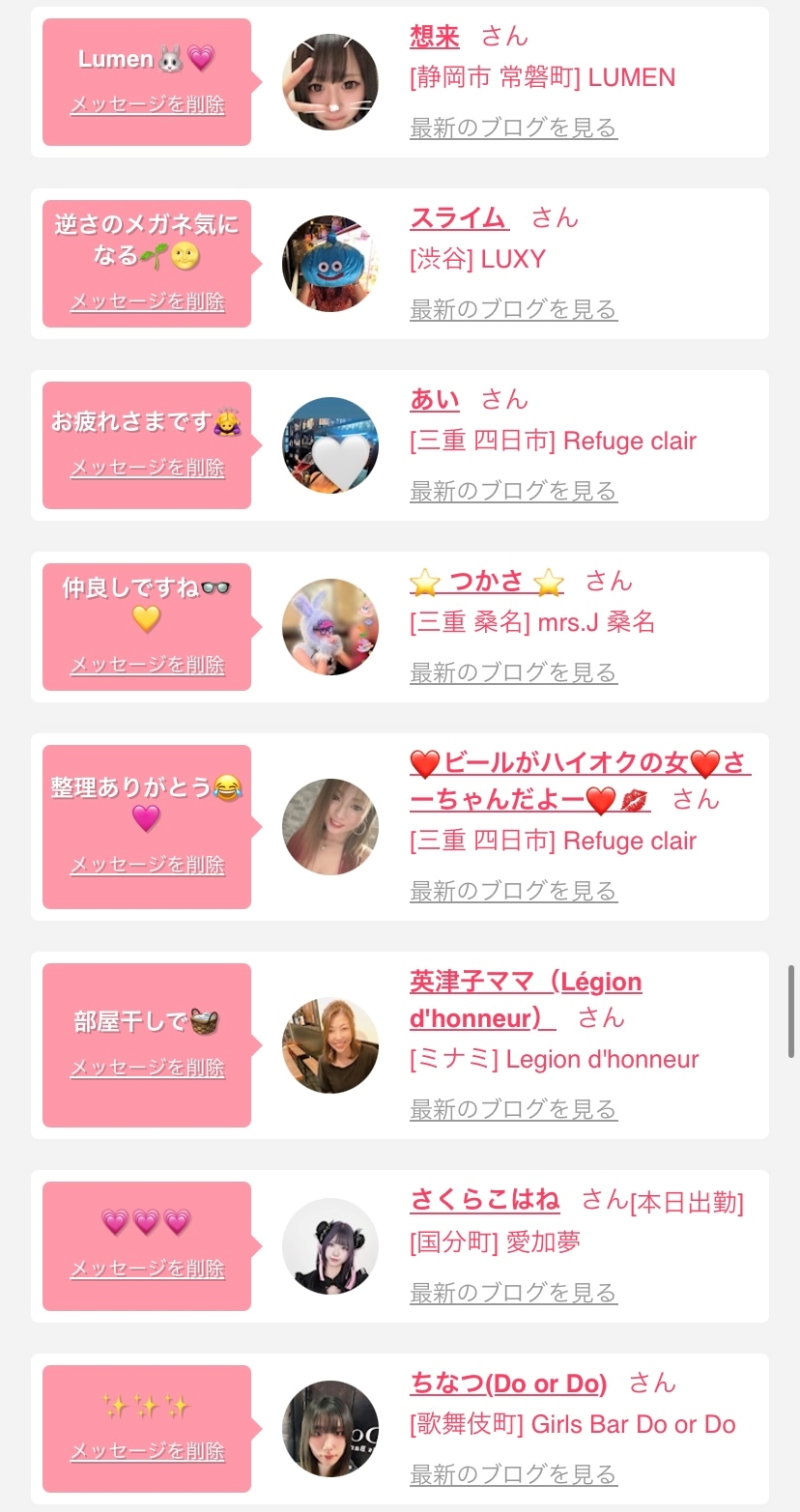The width and height of the screenshot is (800, 1512).
Task: Delete the 仲良しですね message
Action: pyautogui.click(x=147, y=665)
